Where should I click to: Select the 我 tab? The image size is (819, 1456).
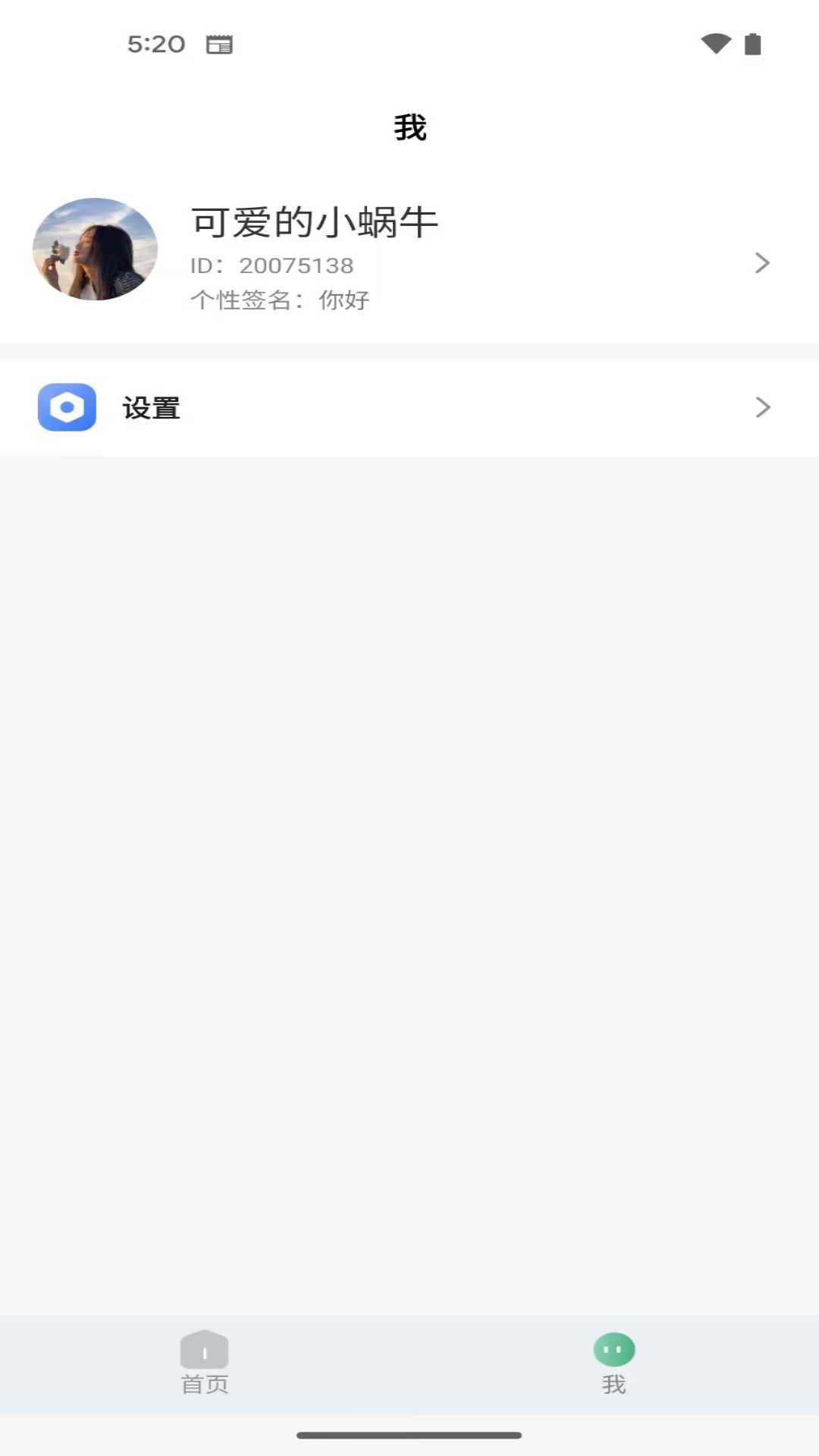[614, 1363]
